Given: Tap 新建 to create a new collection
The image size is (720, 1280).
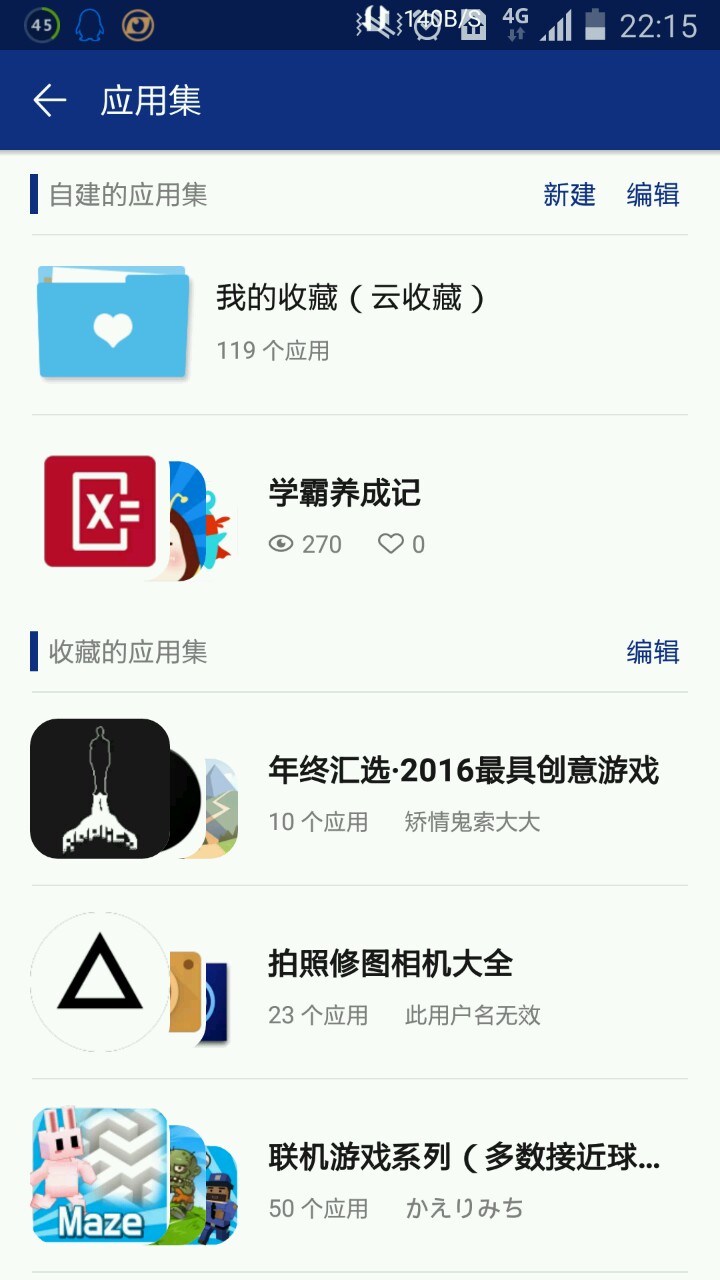Looking at the screenshot, I should point(569,194).
